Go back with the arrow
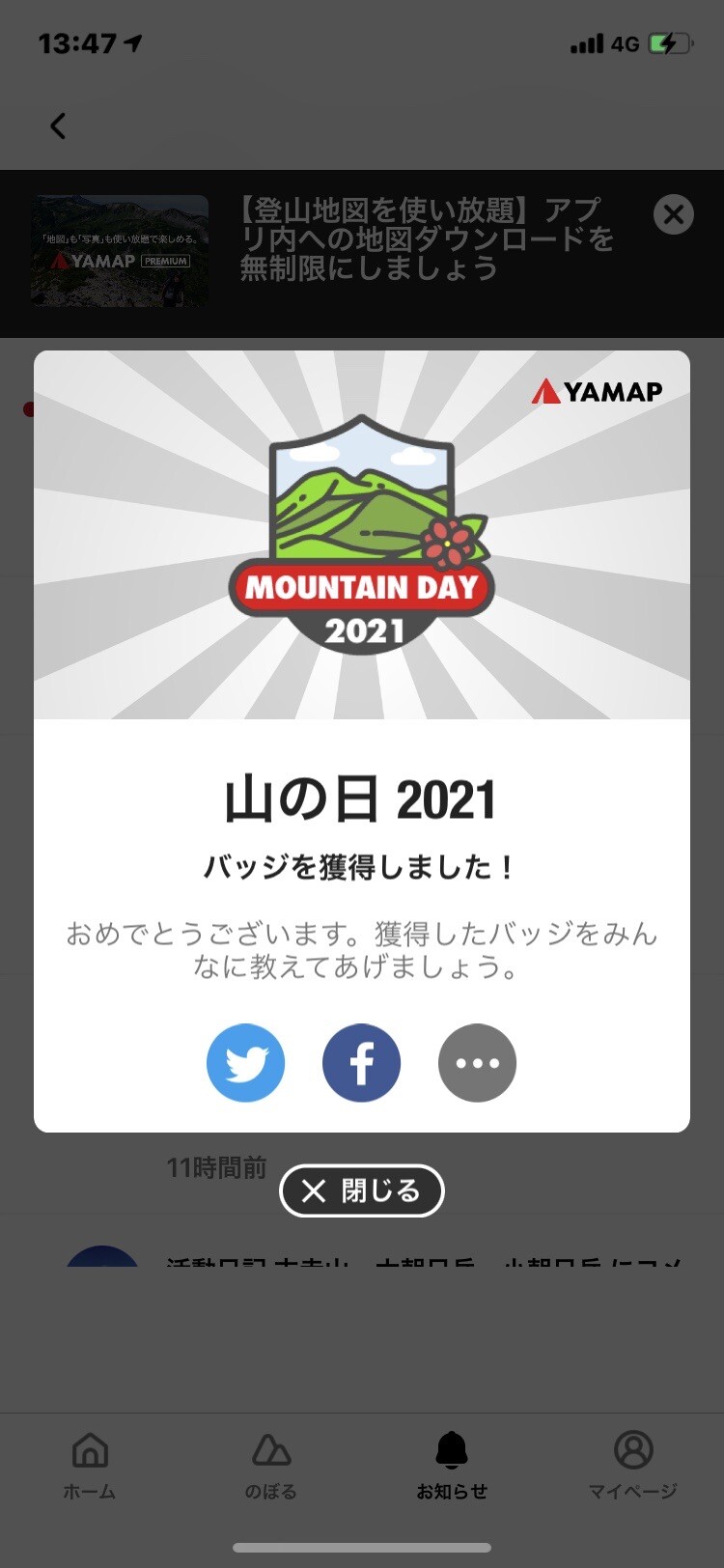724x1568 pixels. point(58,126)
